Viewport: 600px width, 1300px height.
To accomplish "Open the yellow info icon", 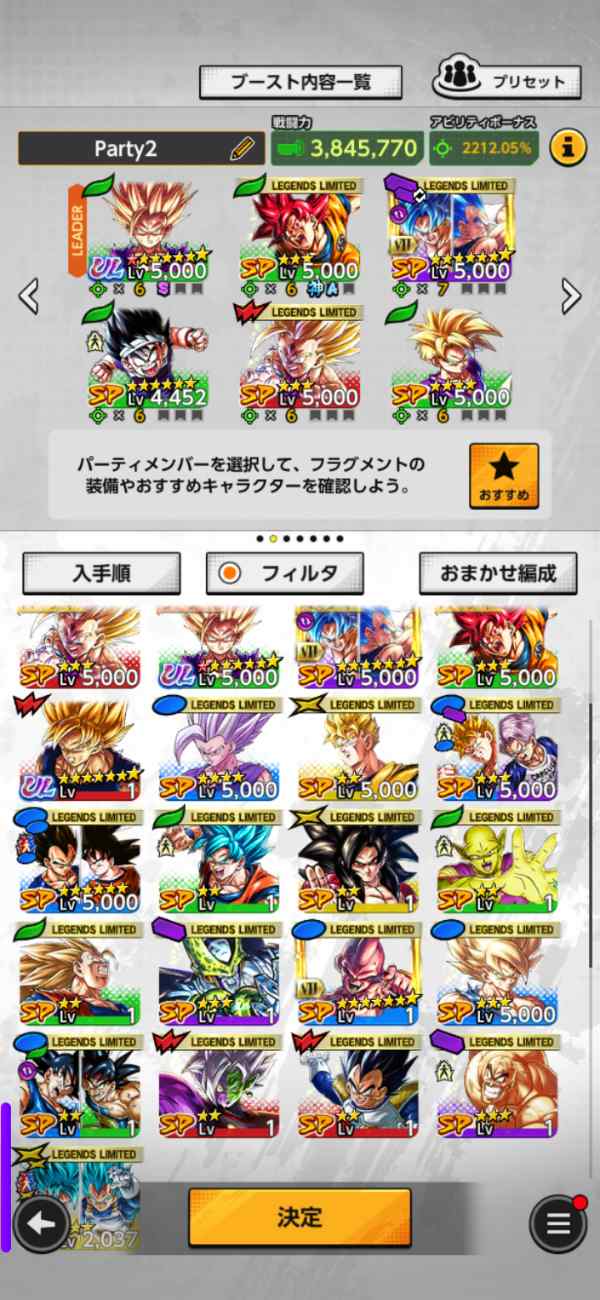I will coord(567,148).
